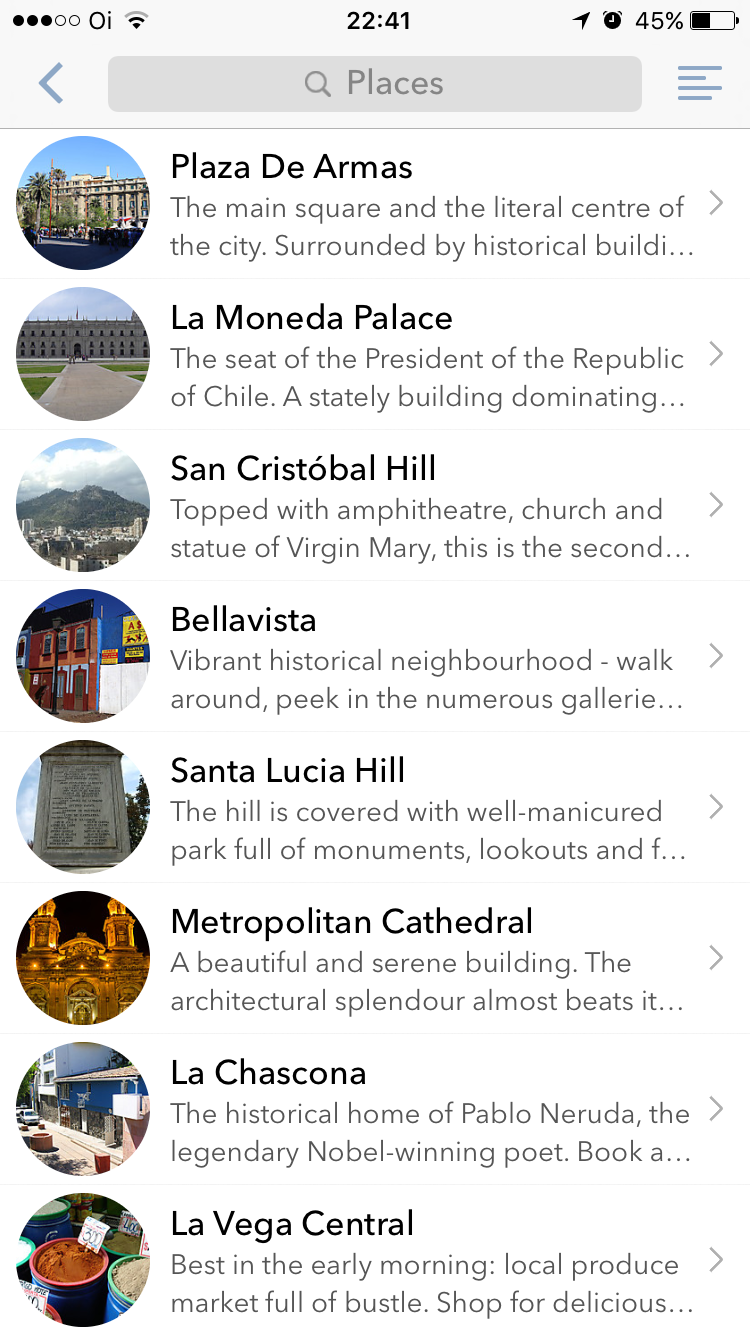Open the list filter menu icon
Viewport: 750px width, 1334px height.
point(699,84)
